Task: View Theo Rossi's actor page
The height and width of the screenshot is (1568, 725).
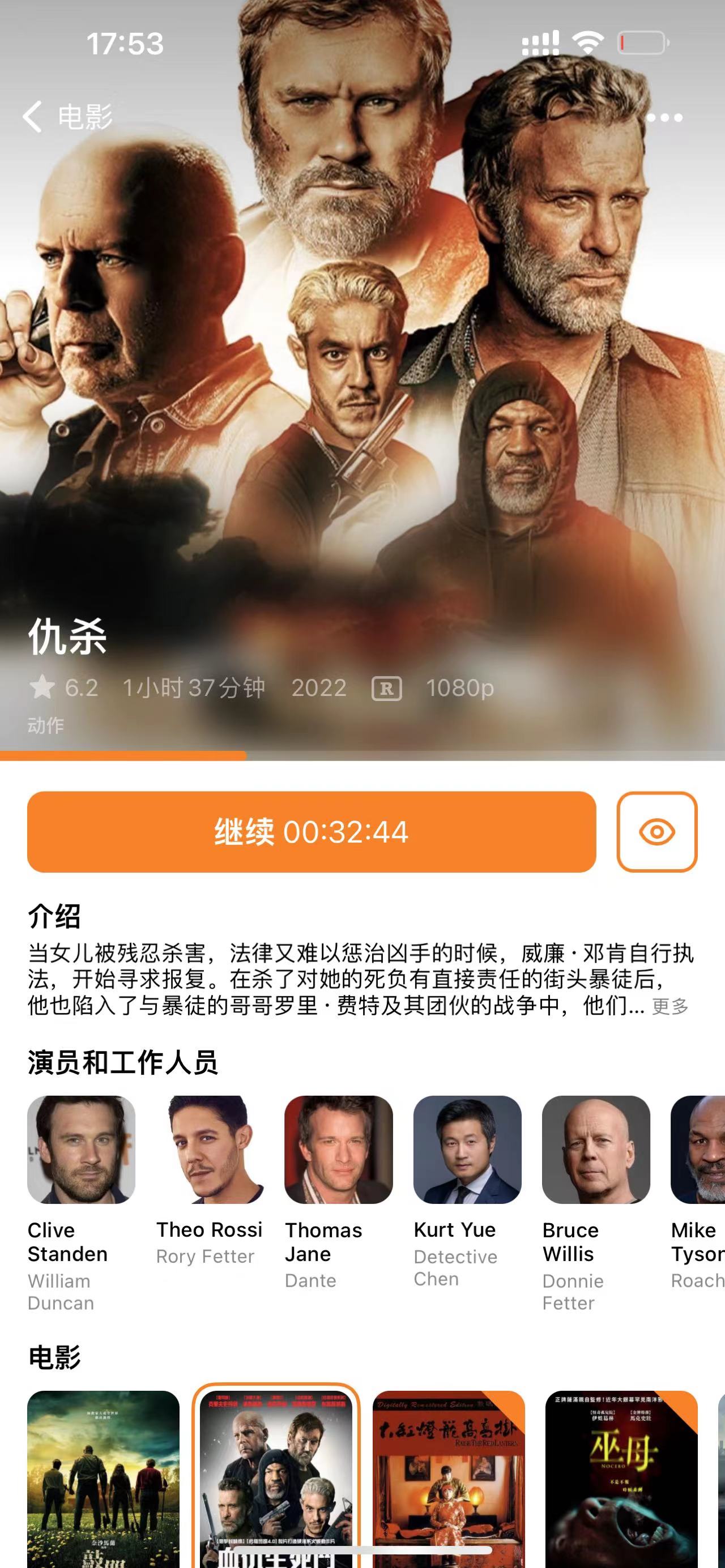Action: click(x=210, y=1149)
